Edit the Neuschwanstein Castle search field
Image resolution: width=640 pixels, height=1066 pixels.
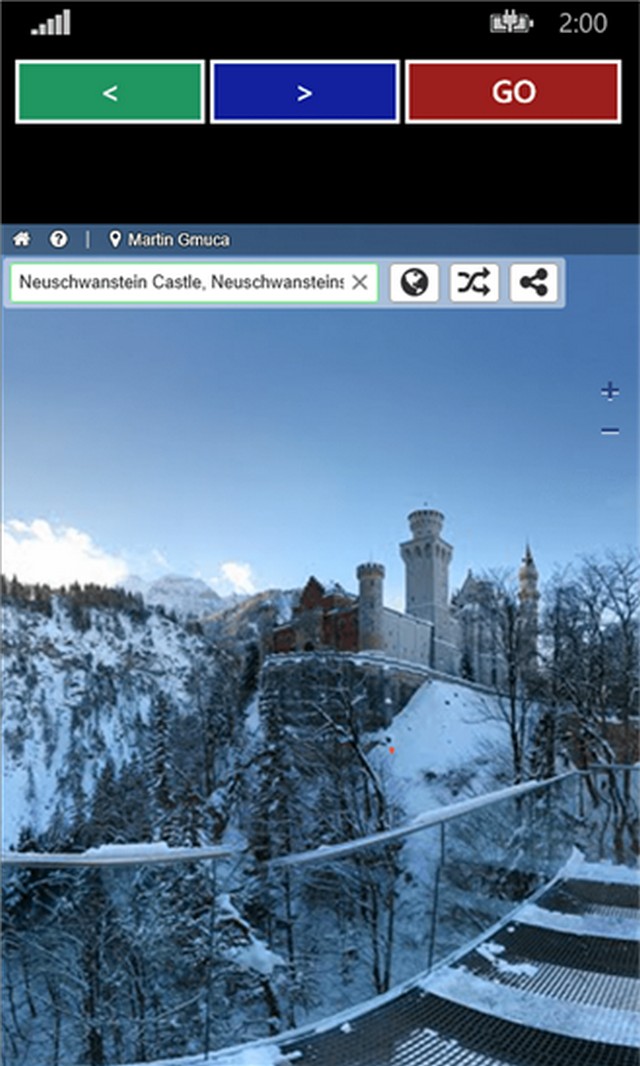(180, 283)
